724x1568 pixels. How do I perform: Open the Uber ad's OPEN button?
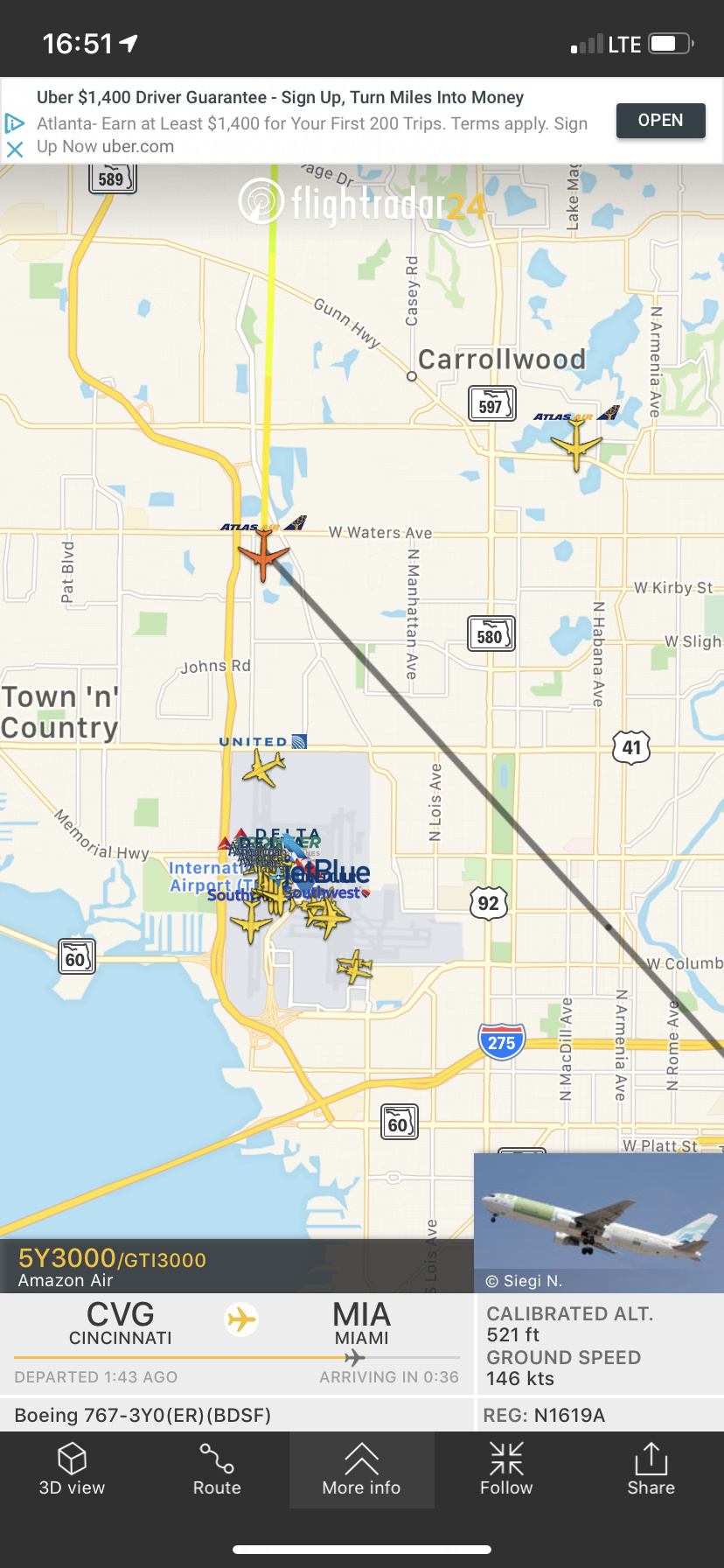660,121
